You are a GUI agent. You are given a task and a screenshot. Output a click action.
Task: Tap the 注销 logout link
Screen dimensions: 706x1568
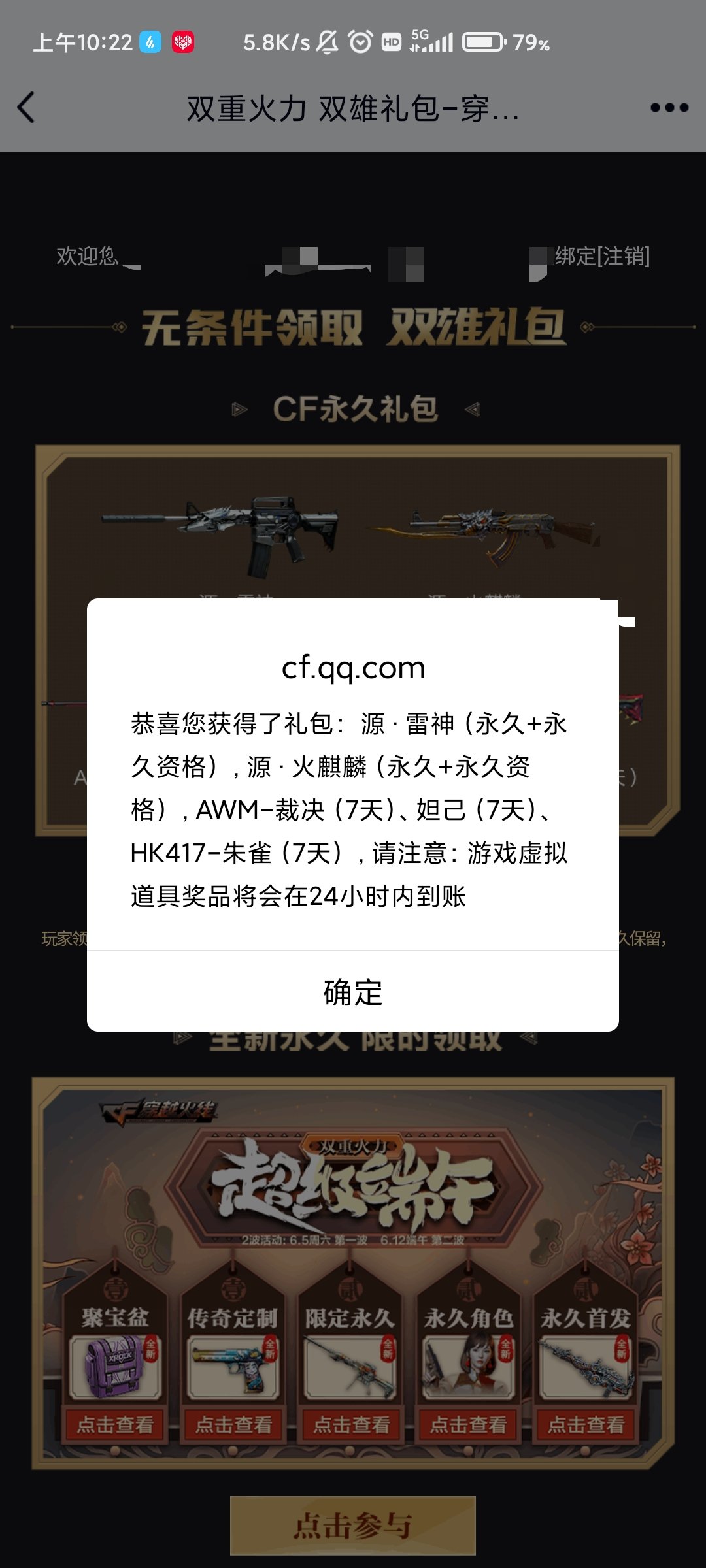coord(623,256)
